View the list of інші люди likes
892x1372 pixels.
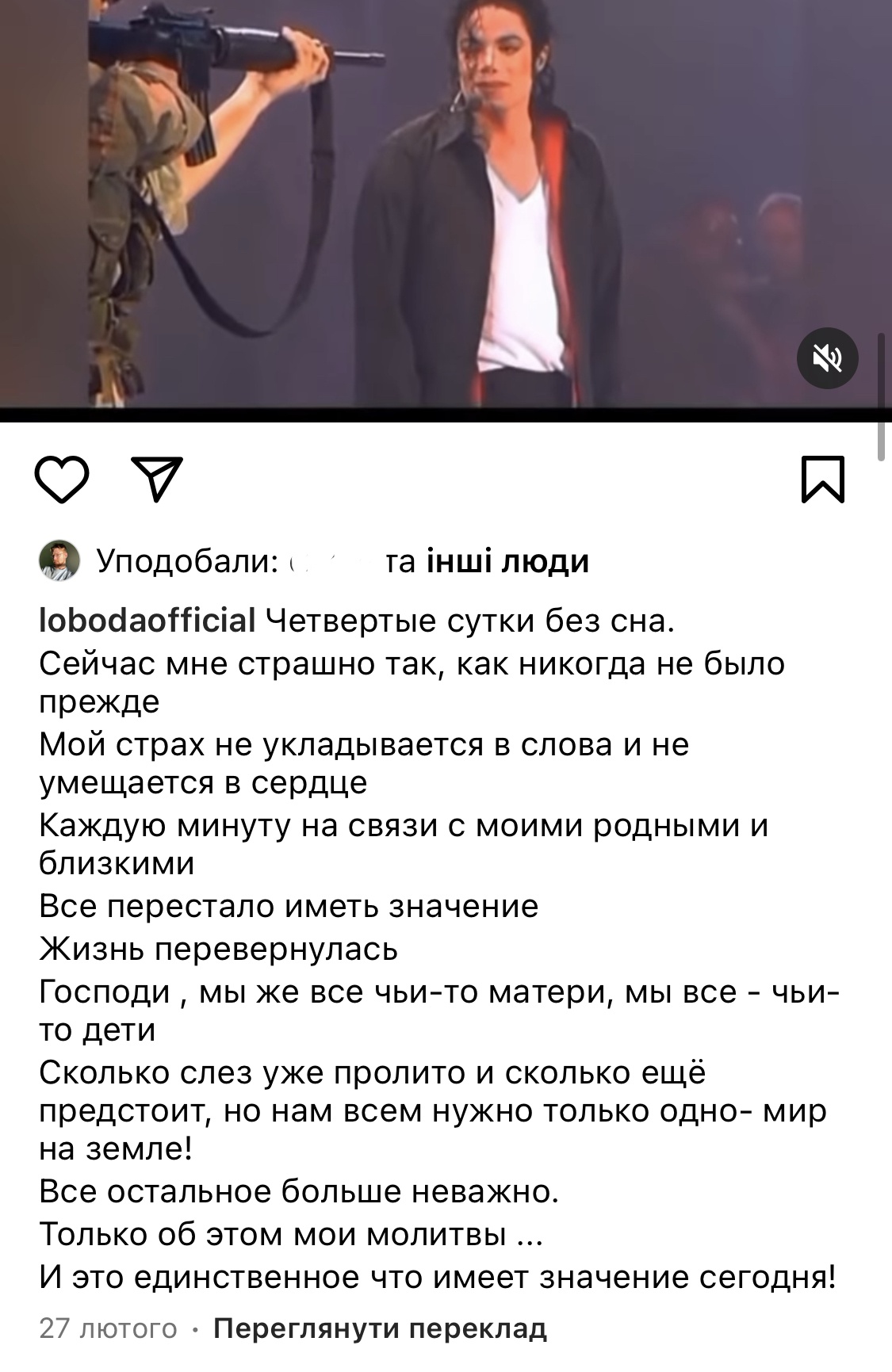click(x=507, y=561)
